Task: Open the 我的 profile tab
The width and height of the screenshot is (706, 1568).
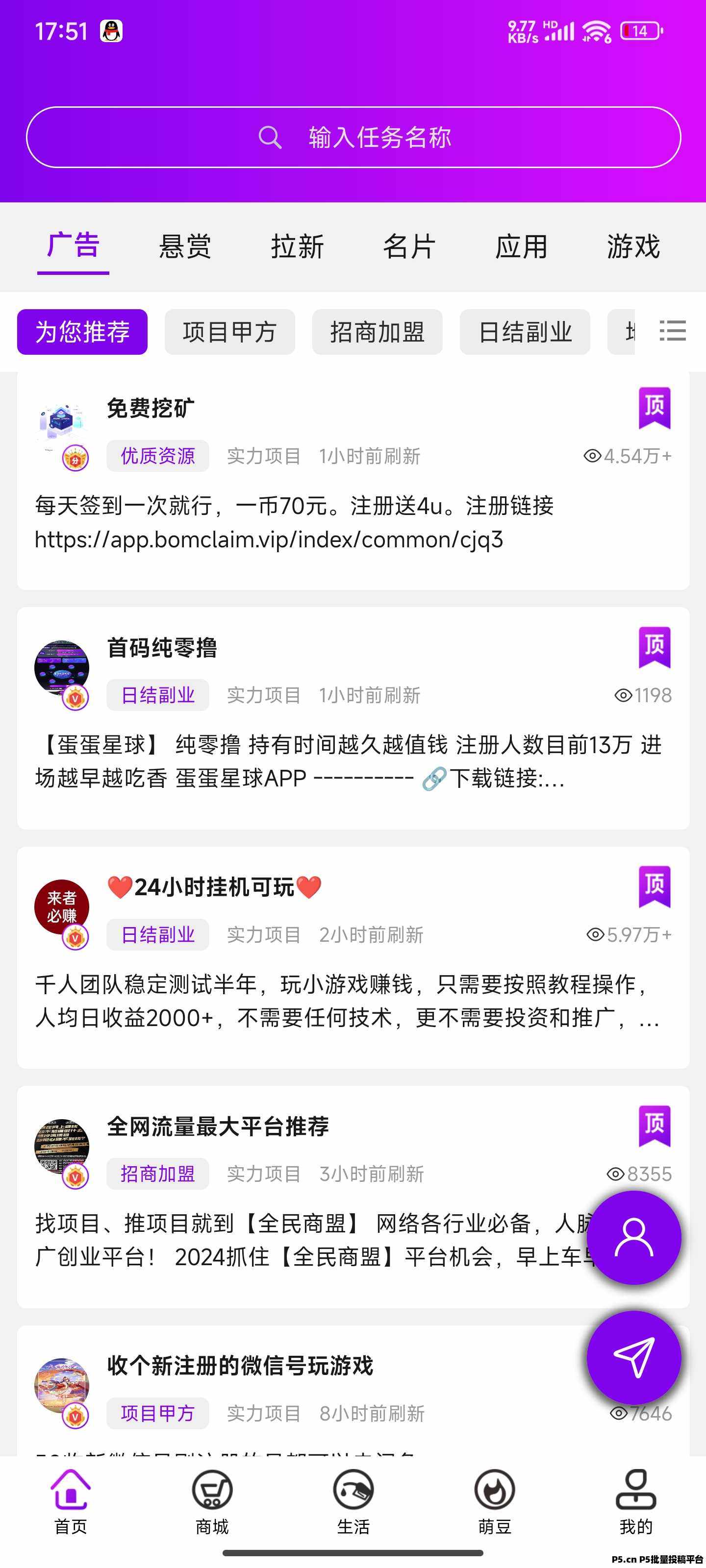Action: pos(636,1501)
